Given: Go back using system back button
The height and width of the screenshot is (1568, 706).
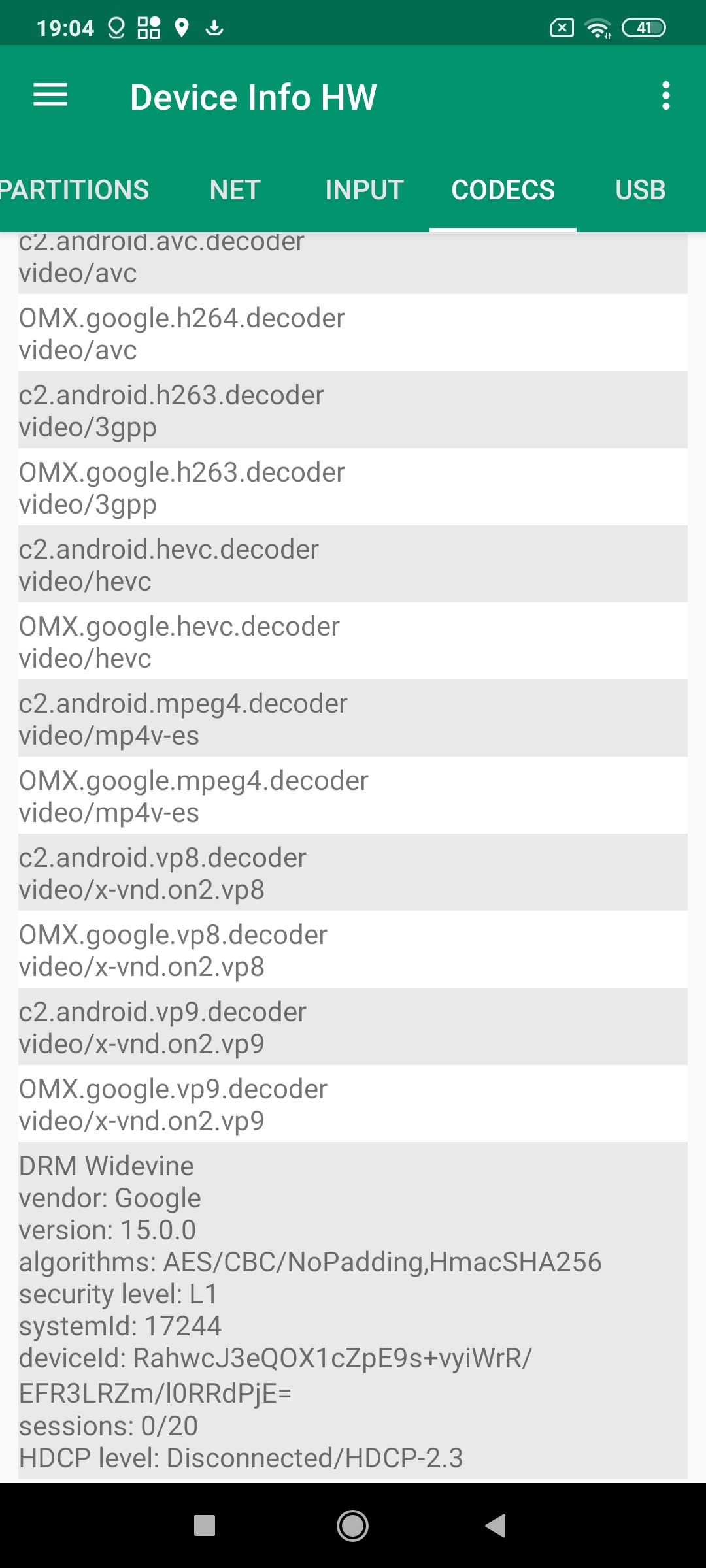Looking at the screenshot, I should pos(496,1526).
